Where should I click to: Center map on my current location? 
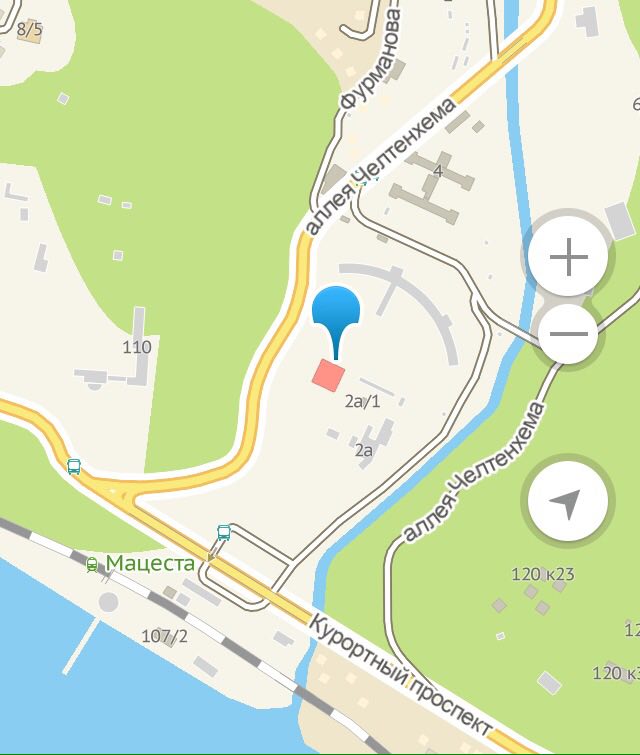pos(568,505)
